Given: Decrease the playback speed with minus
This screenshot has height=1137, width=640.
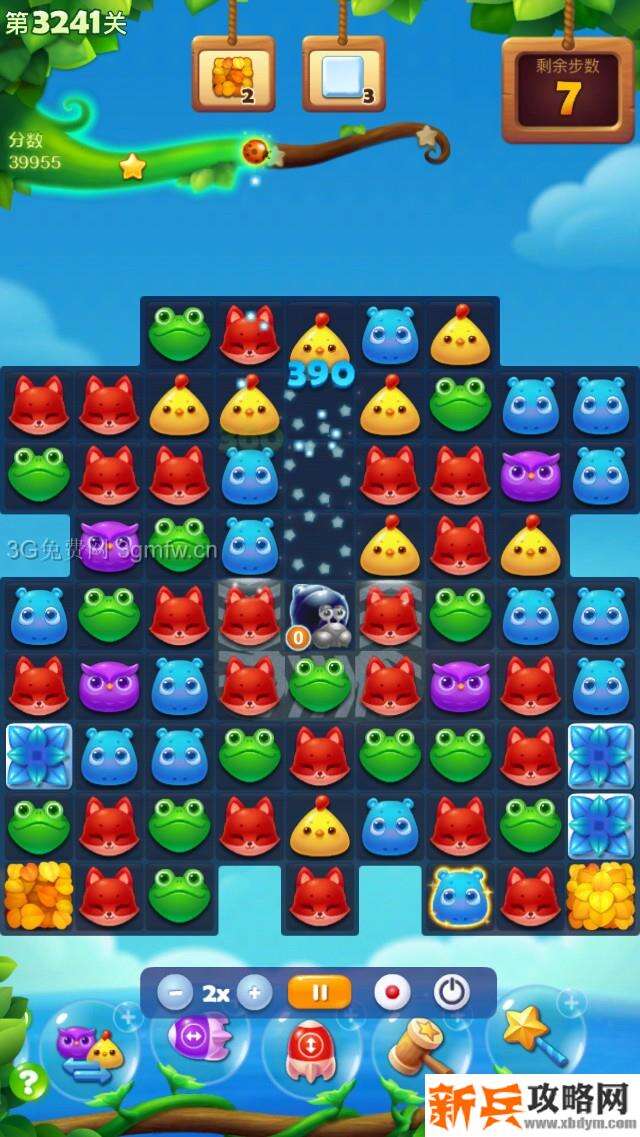Looking at the screenshot, I should [x=176, y=993].
